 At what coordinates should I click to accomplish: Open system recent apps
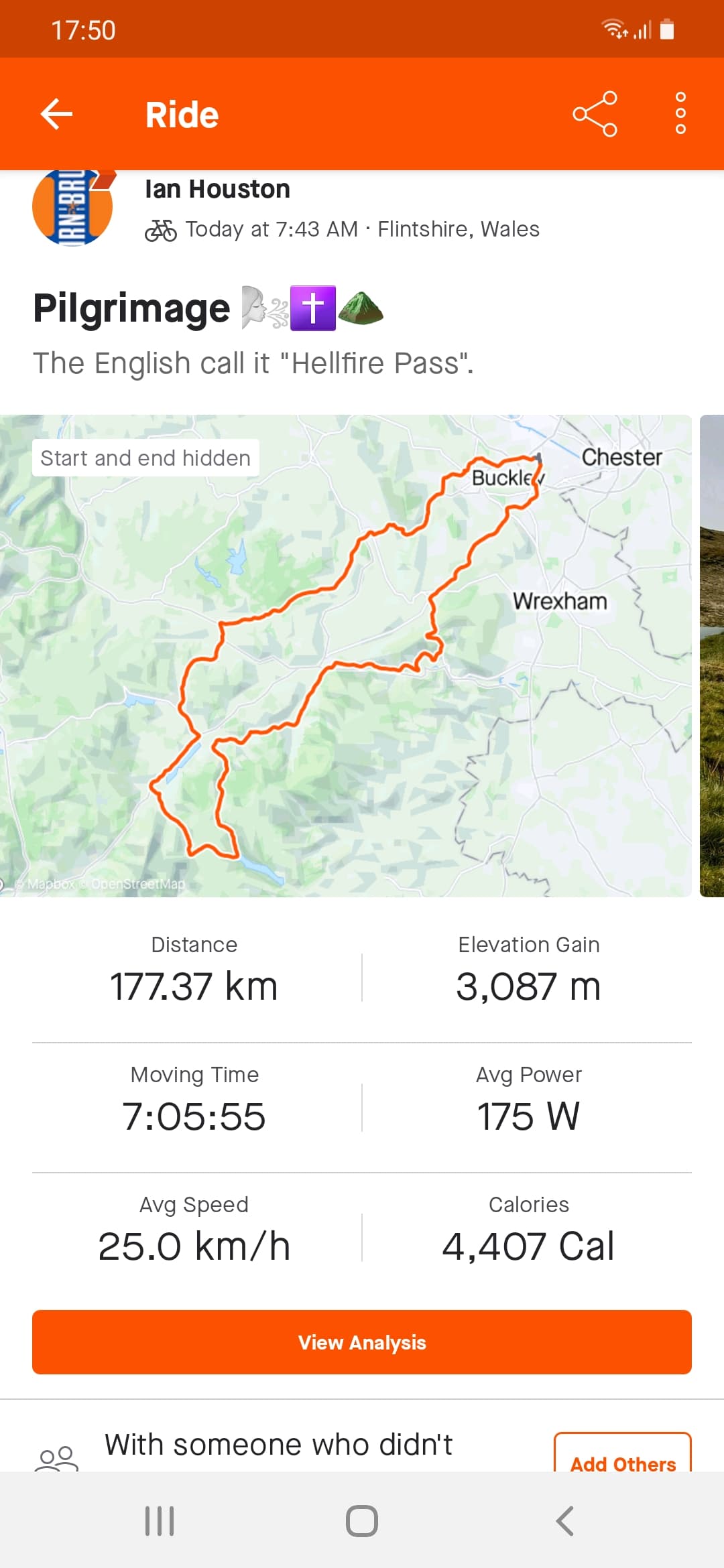tap(160, 1521)
